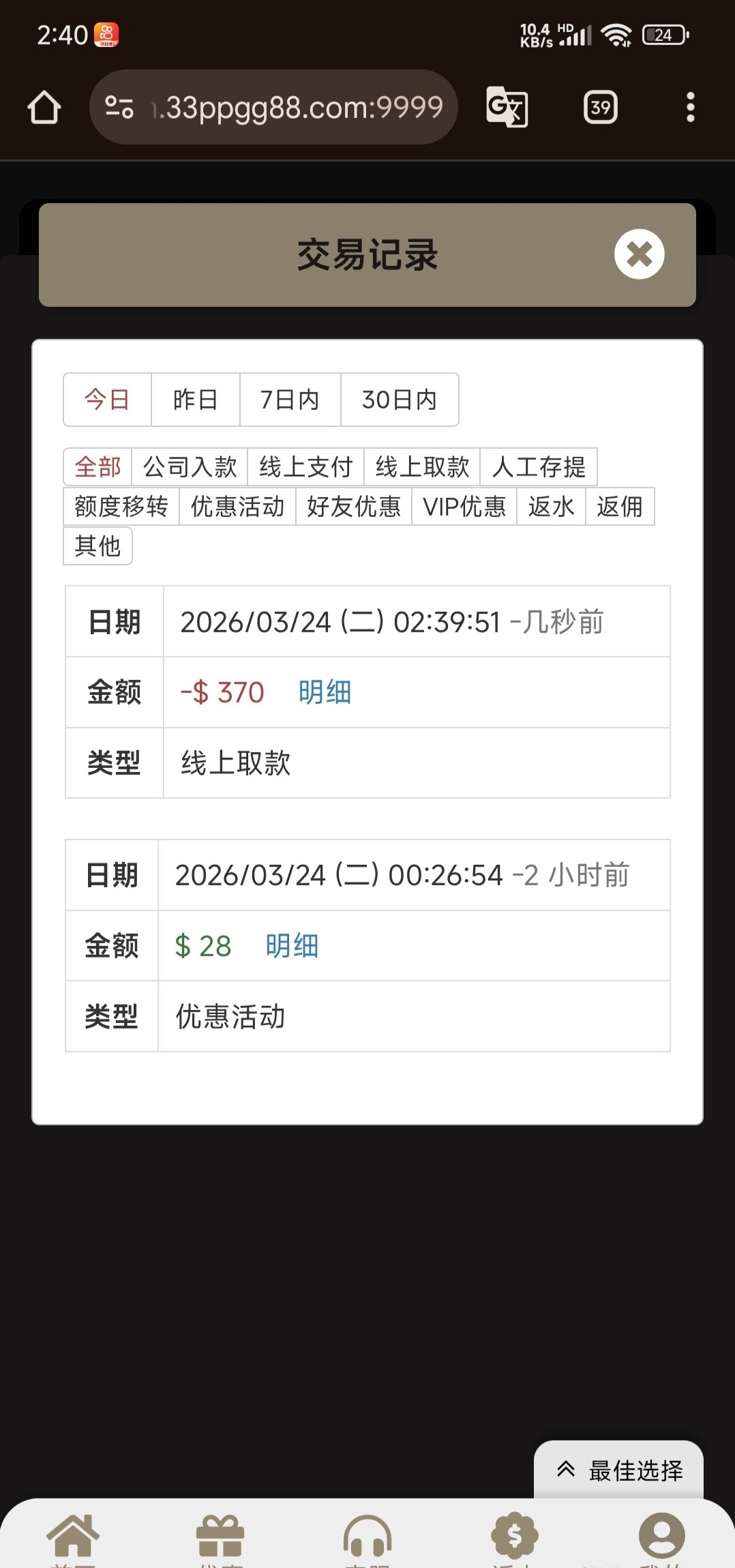This screenshot has height=1568, width=735.
Task: Close the 交易记录 dialog
Action: click(639, 254)
